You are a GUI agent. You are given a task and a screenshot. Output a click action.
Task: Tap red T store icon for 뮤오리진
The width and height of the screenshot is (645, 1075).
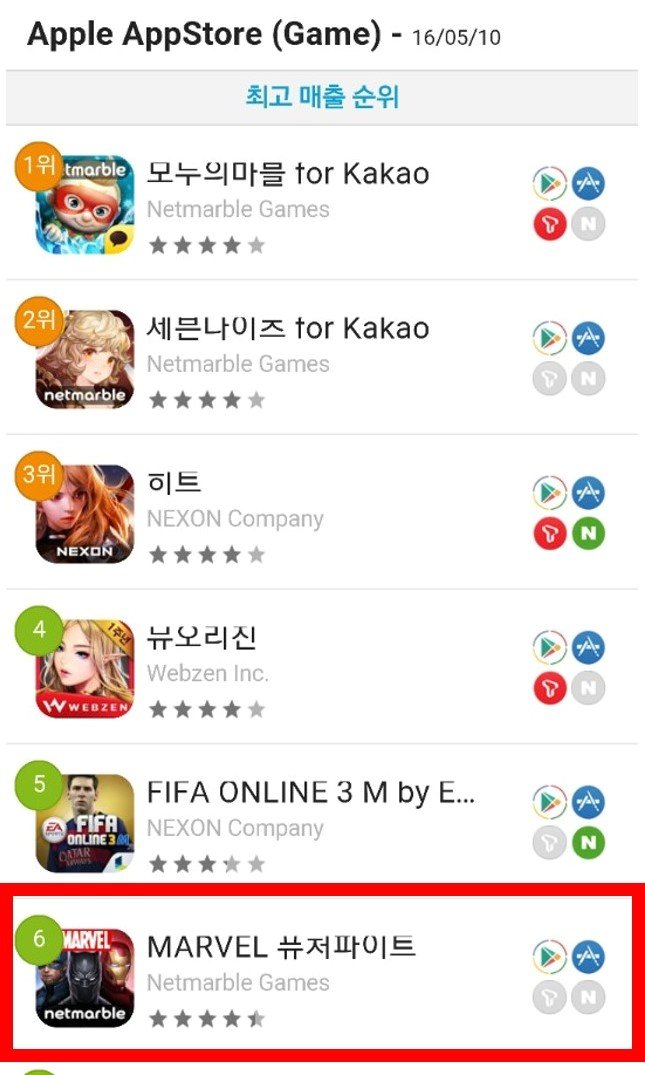click(x=549, y=688)
